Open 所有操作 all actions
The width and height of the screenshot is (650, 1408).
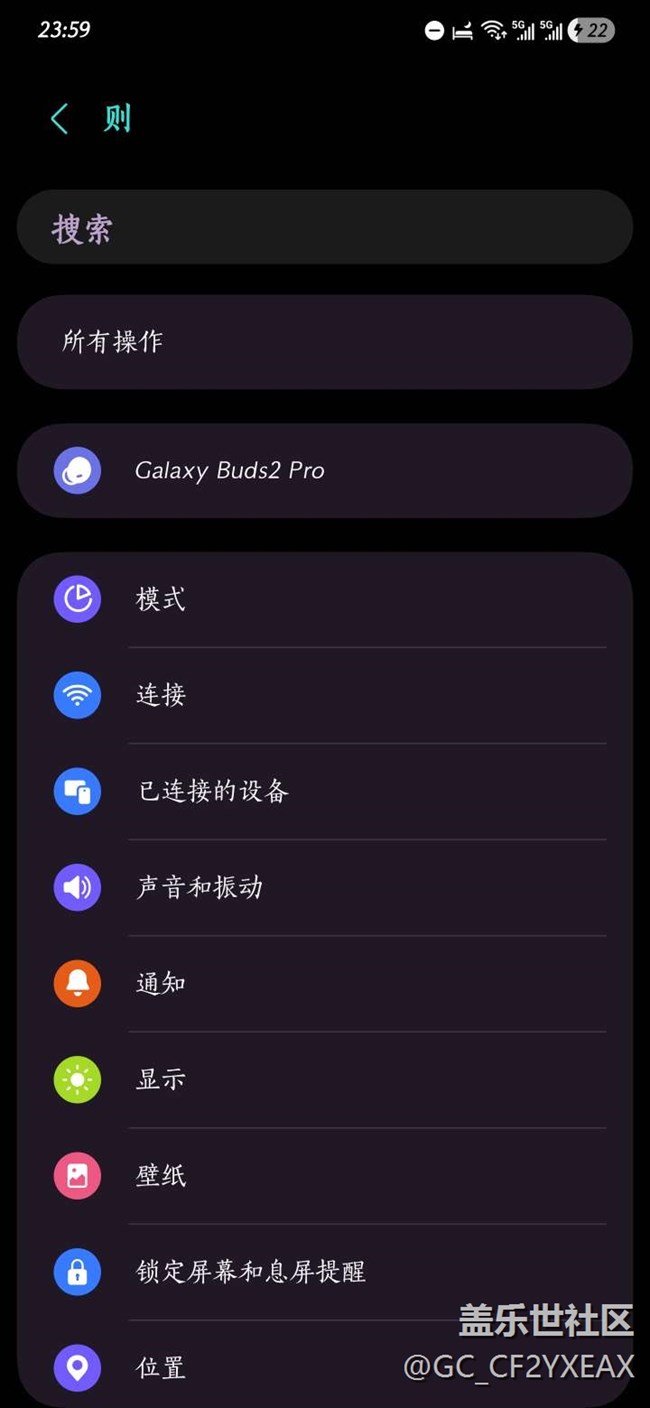(x=324, y=342)
